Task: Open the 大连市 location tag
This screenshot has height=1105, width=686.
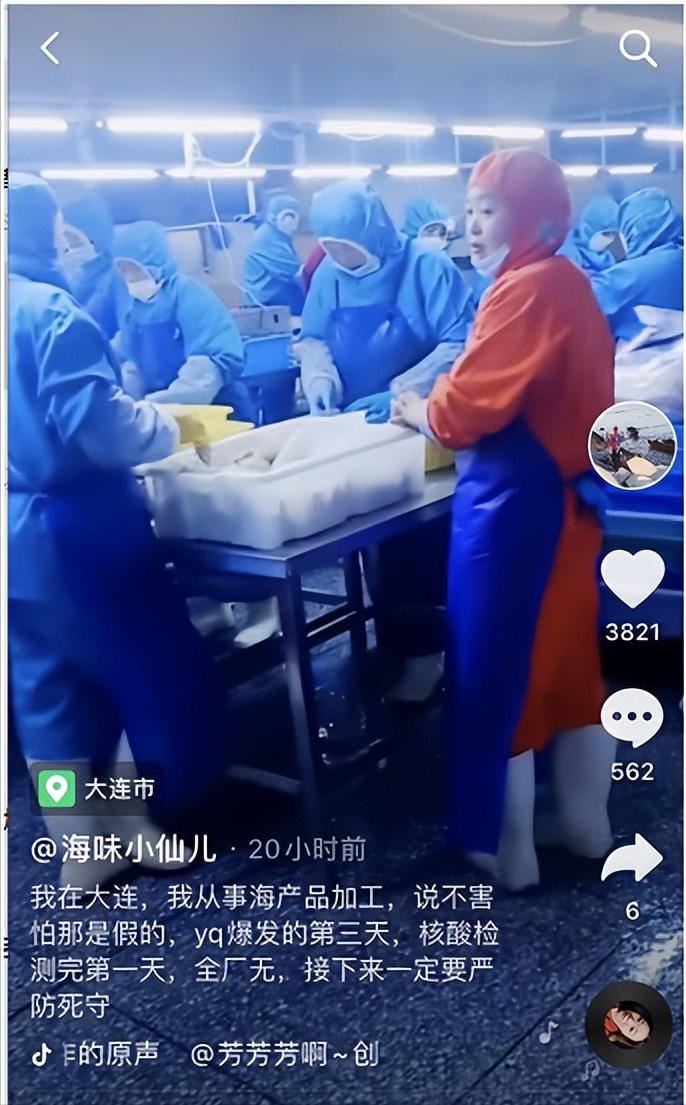Action: [98, 789]
